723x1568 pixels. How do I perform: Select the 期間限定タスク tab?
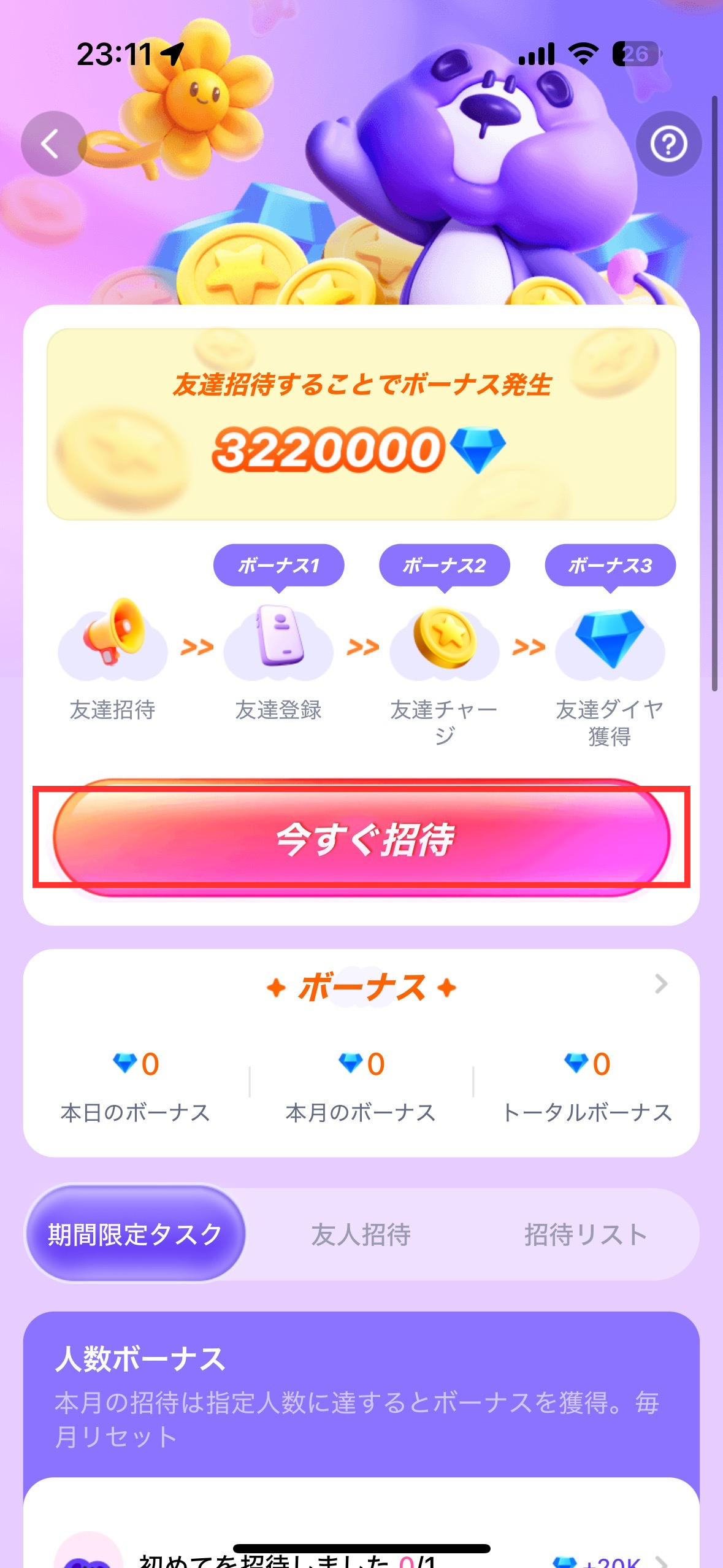coord(135,1234)
